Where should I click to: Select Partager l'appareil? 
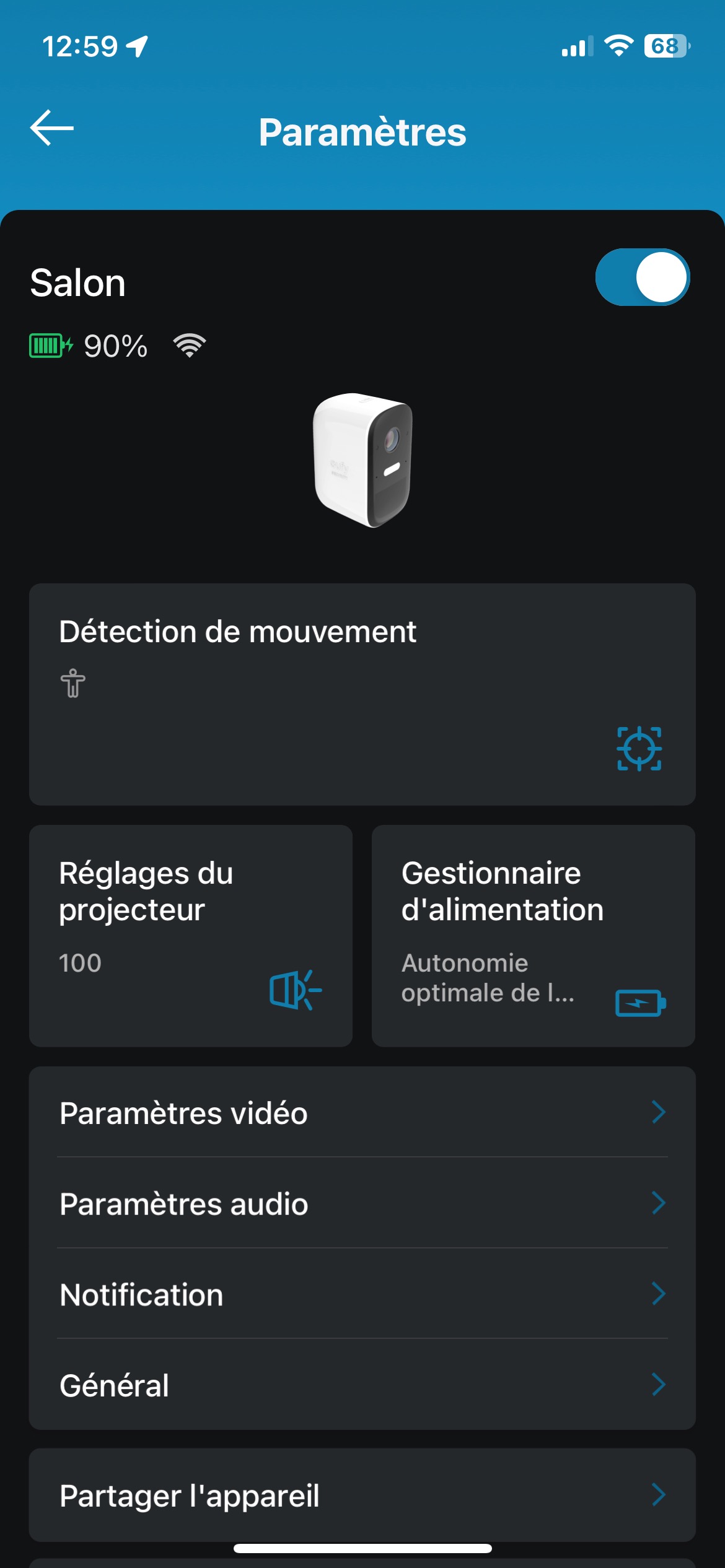[x=362, y=1496]
